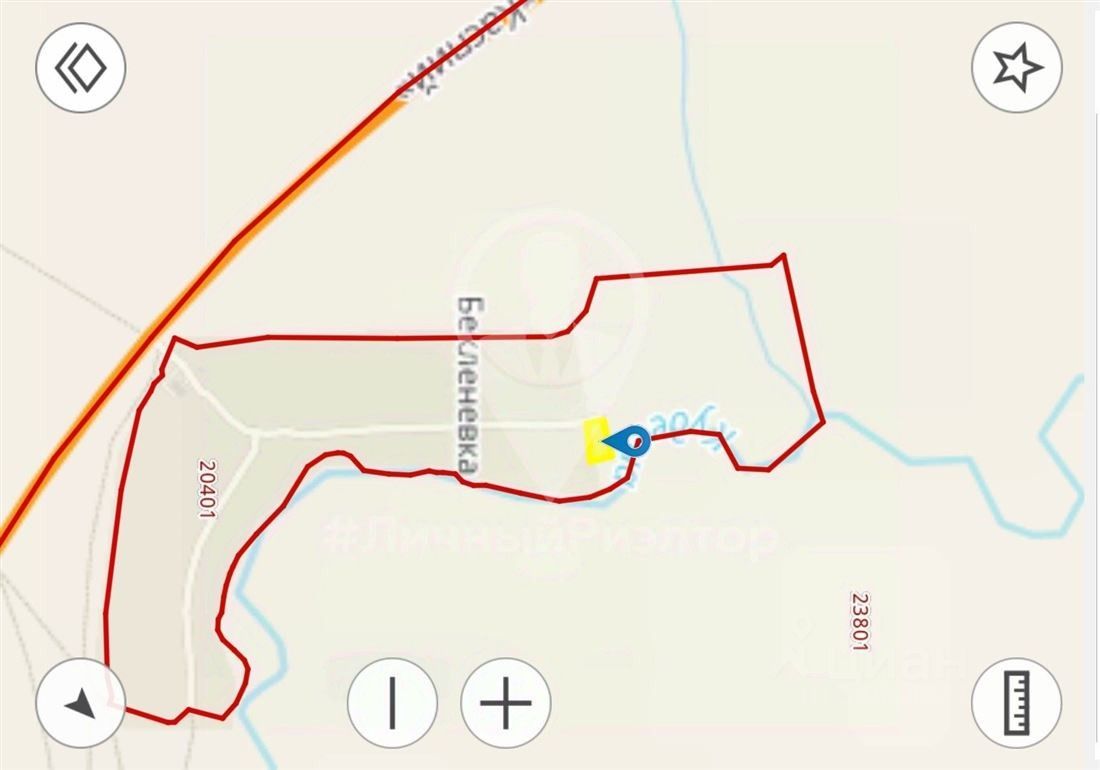Open the favorites star button
The height and width of the screenshot is (770, 1100).
tap(1017, 68)
